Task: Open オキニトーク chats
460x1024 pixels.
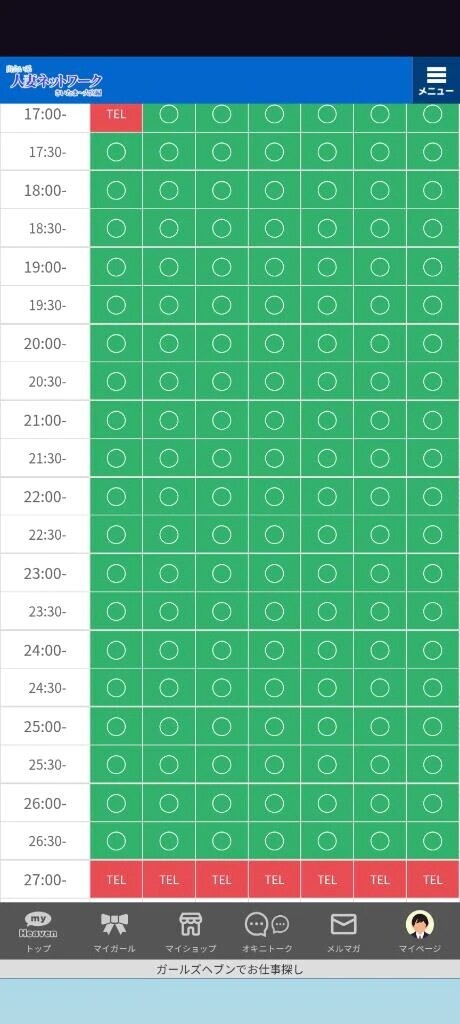Action: click(x=267, y=931)
